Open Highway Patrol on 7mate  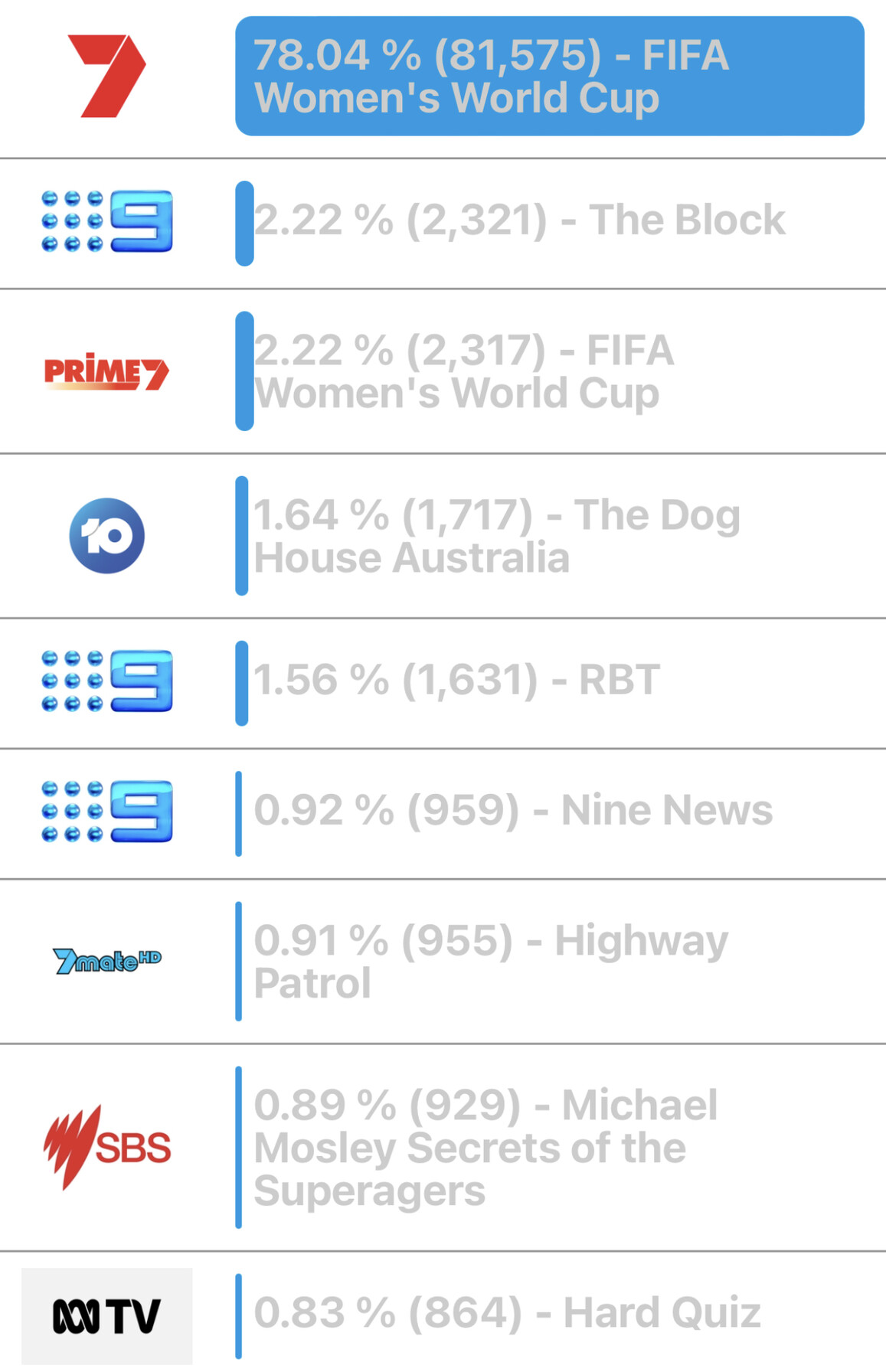pos(490,962)
